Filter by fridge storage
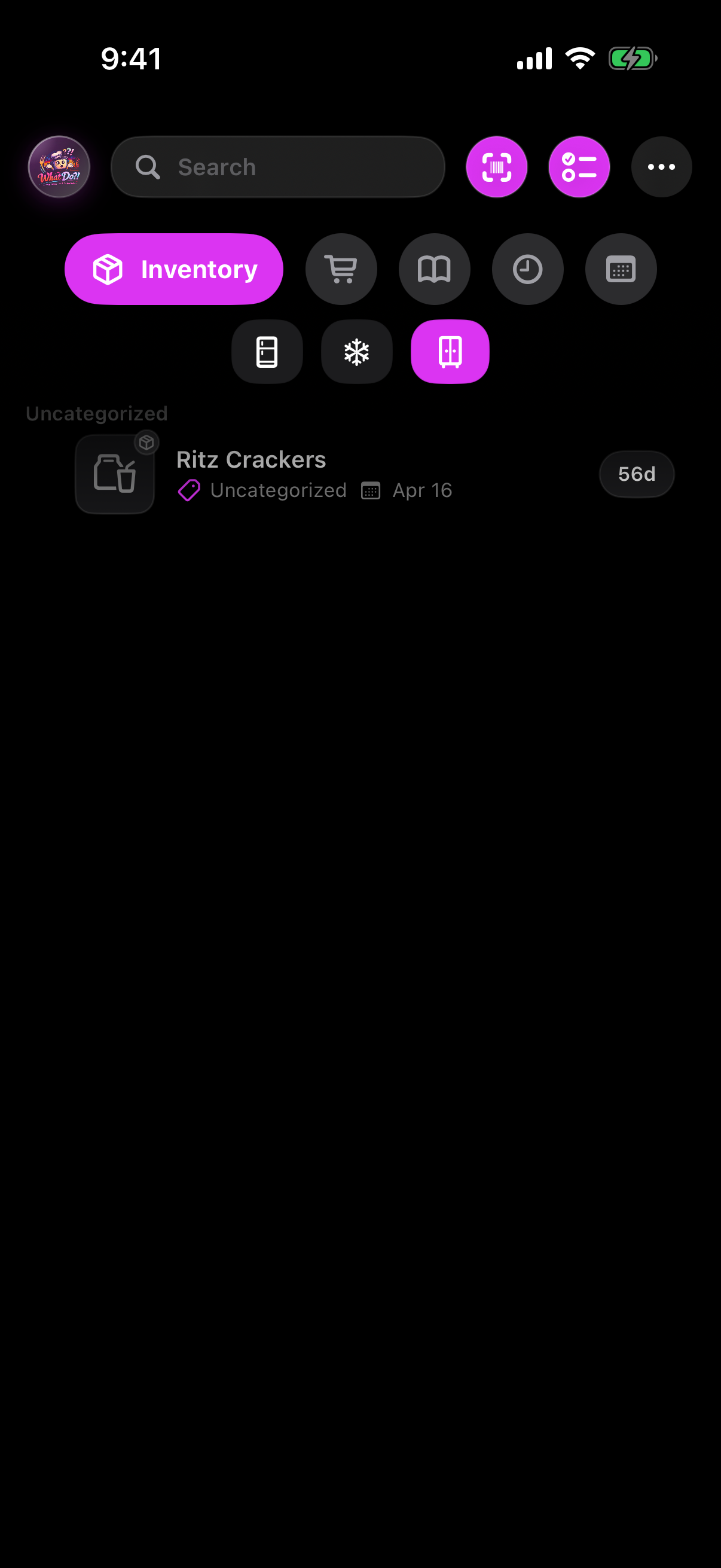Image resolution: width=721 pixels, height=1568 pixels. [x=267, y=352]
